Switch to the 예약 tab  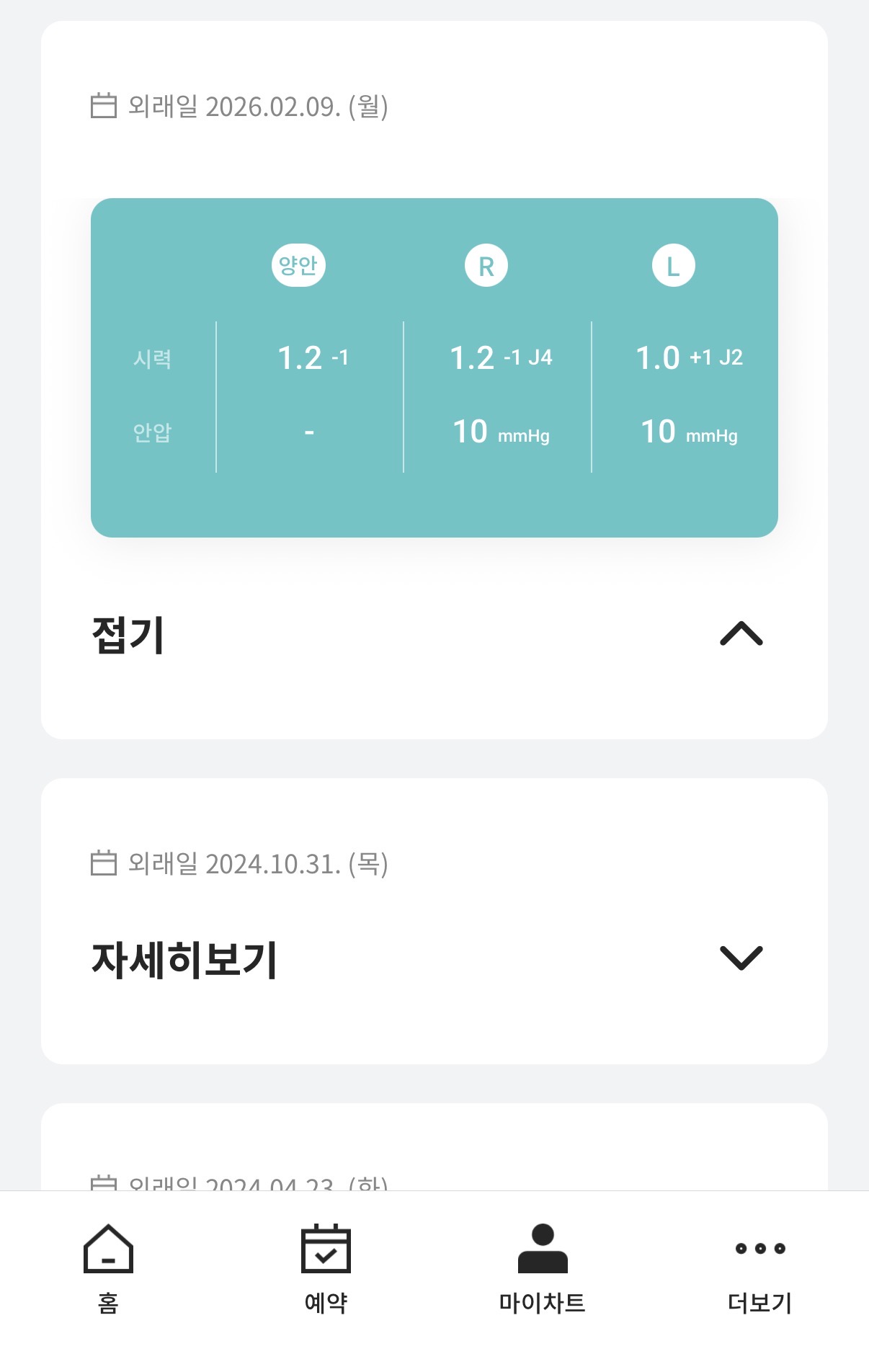(x=326, y=1267)
